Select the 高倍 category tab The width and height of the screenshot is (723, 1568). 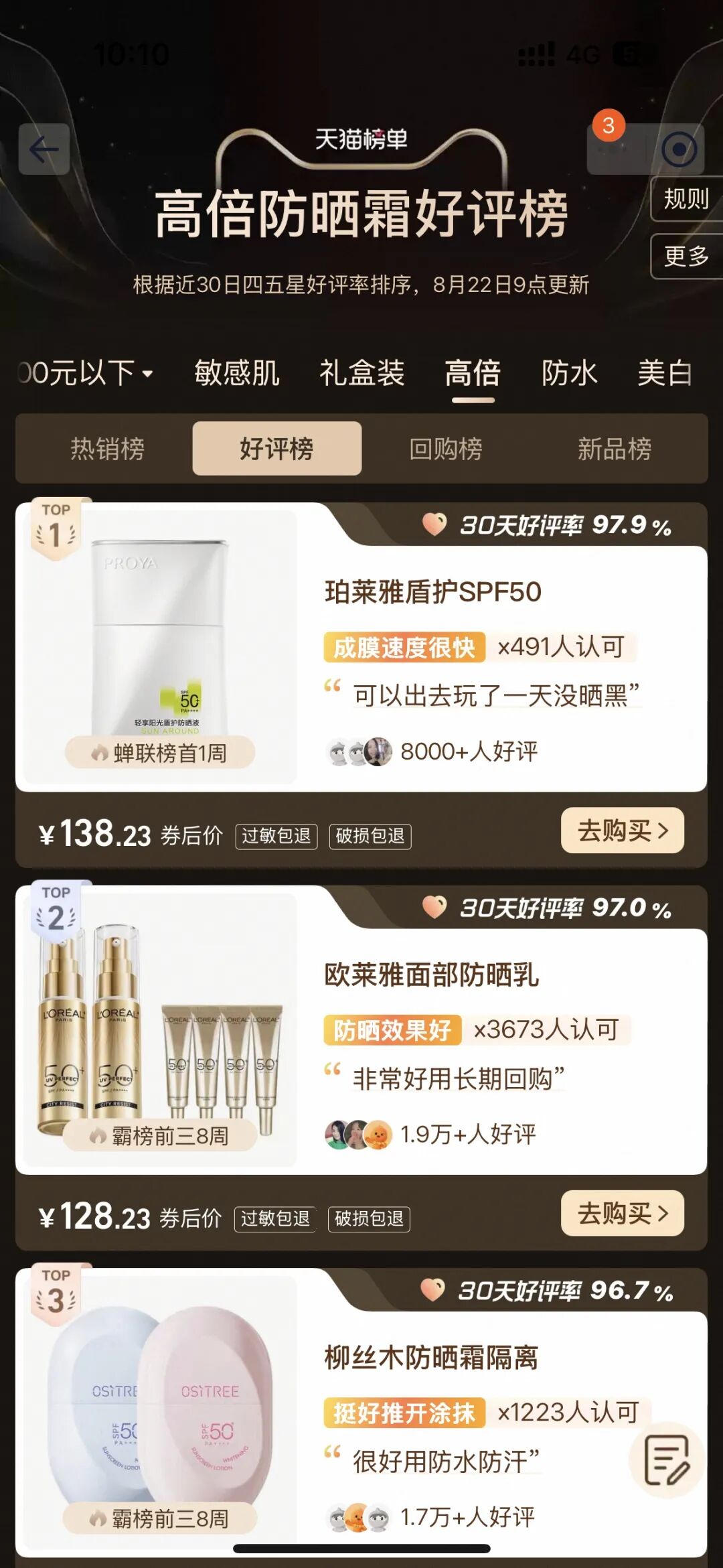click(473, 373)
